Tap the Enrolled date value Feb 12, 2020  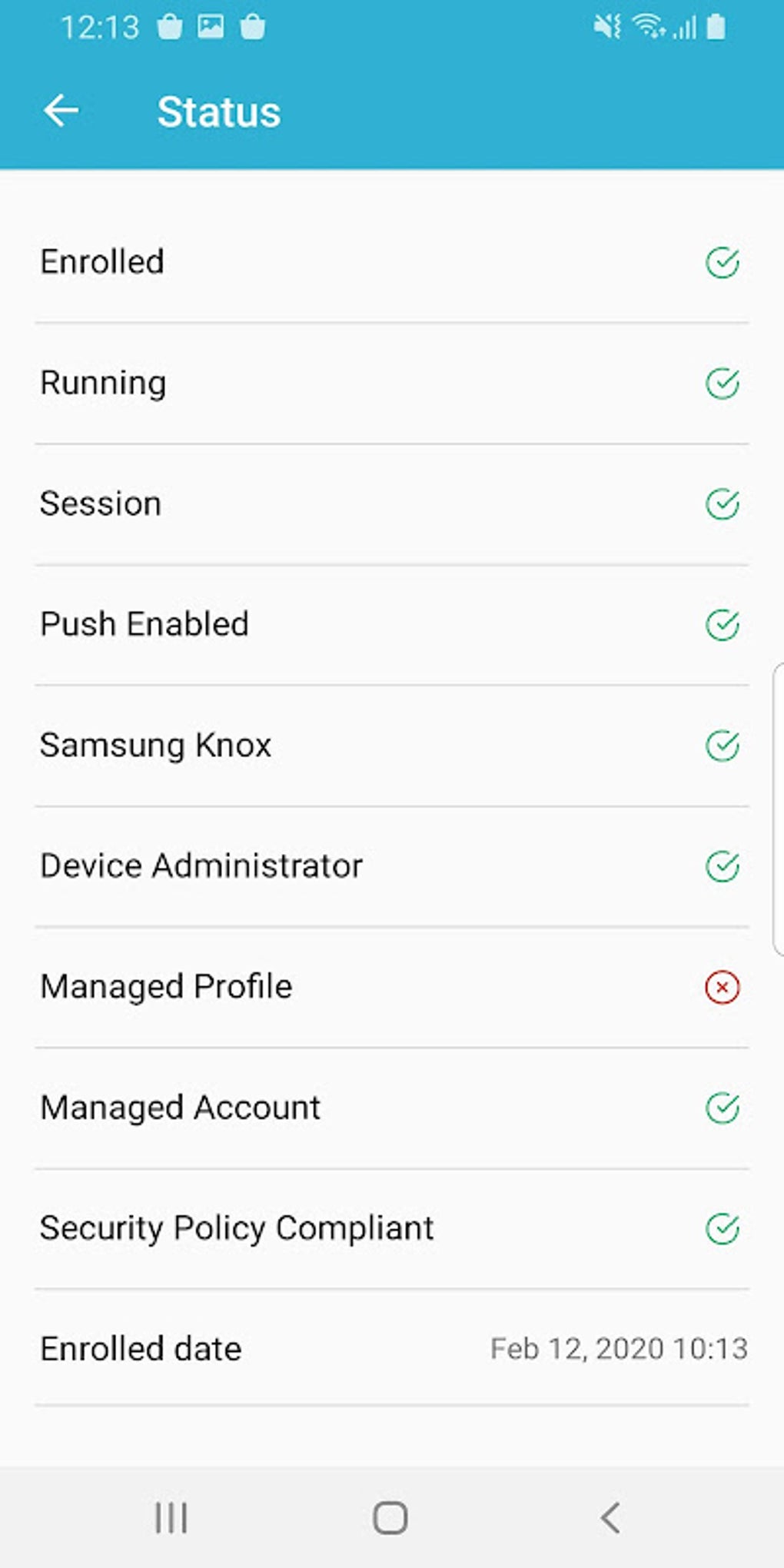click(x=619, y=1349)
